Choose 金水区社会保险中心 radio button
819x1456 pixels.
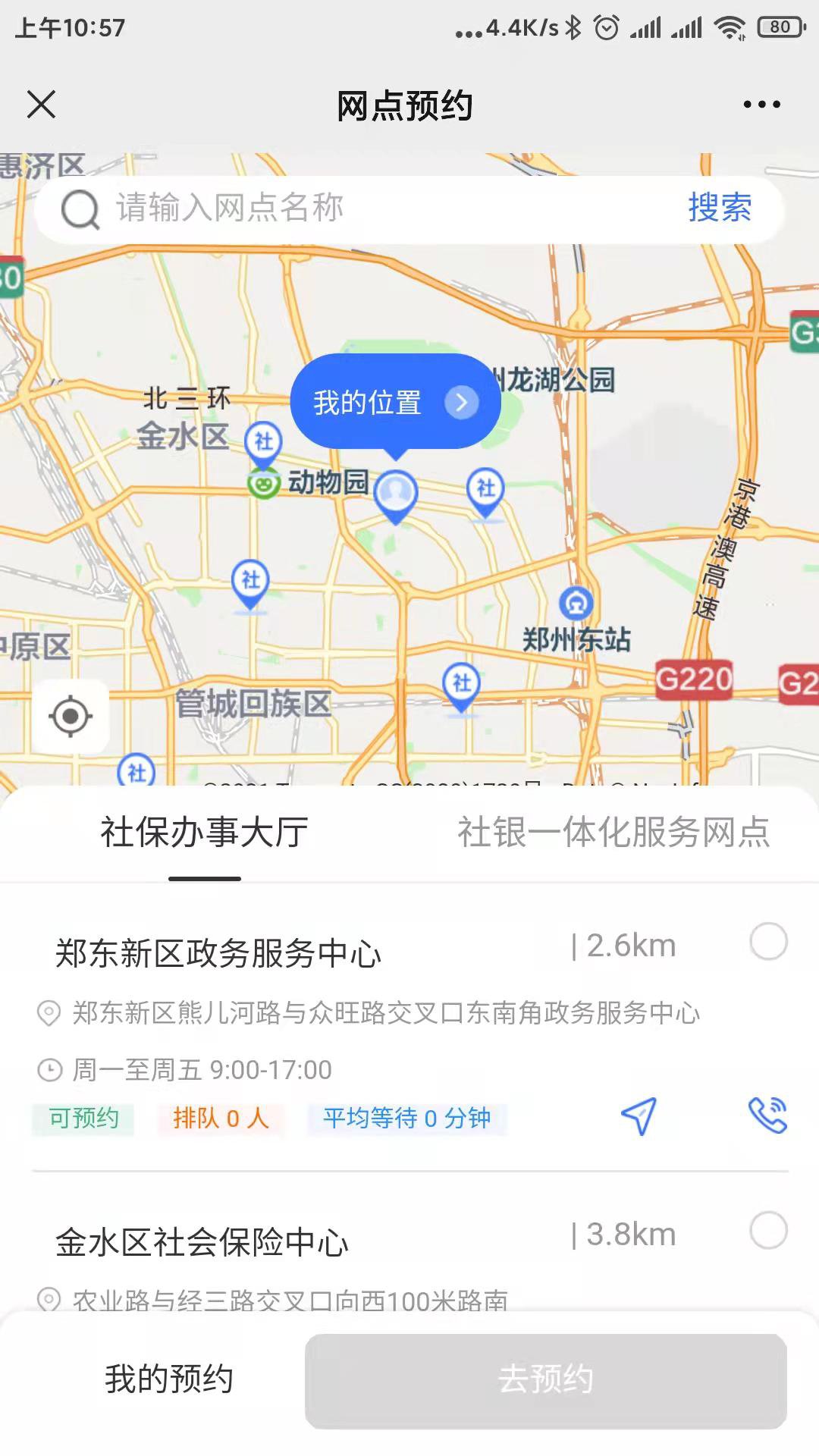pos(768,1230)
